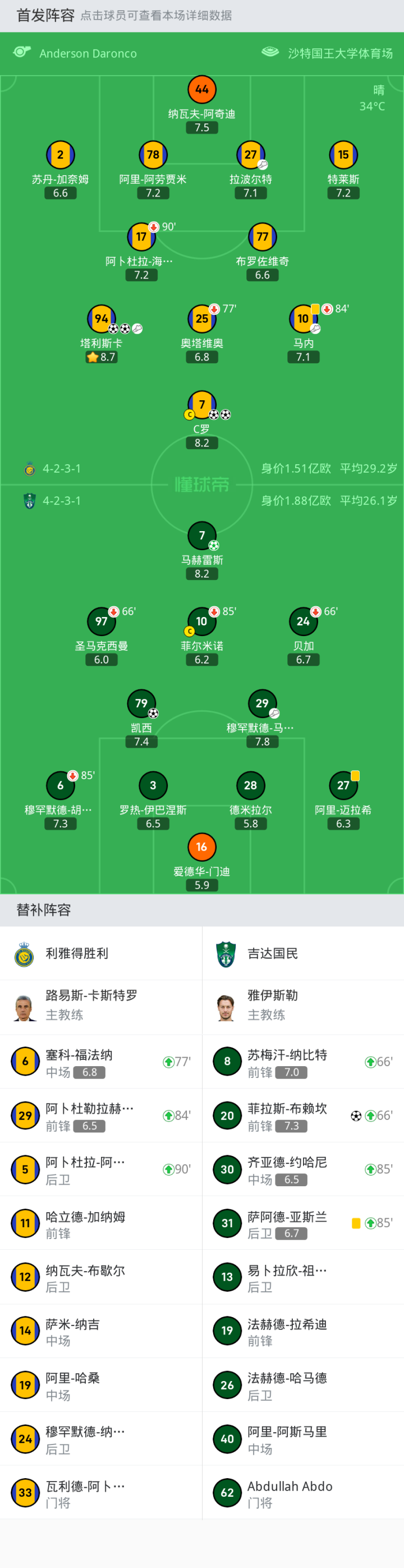Check 马赫雷斯 match statistics
The image size is (404, 1568).
[x=201, y=536]
